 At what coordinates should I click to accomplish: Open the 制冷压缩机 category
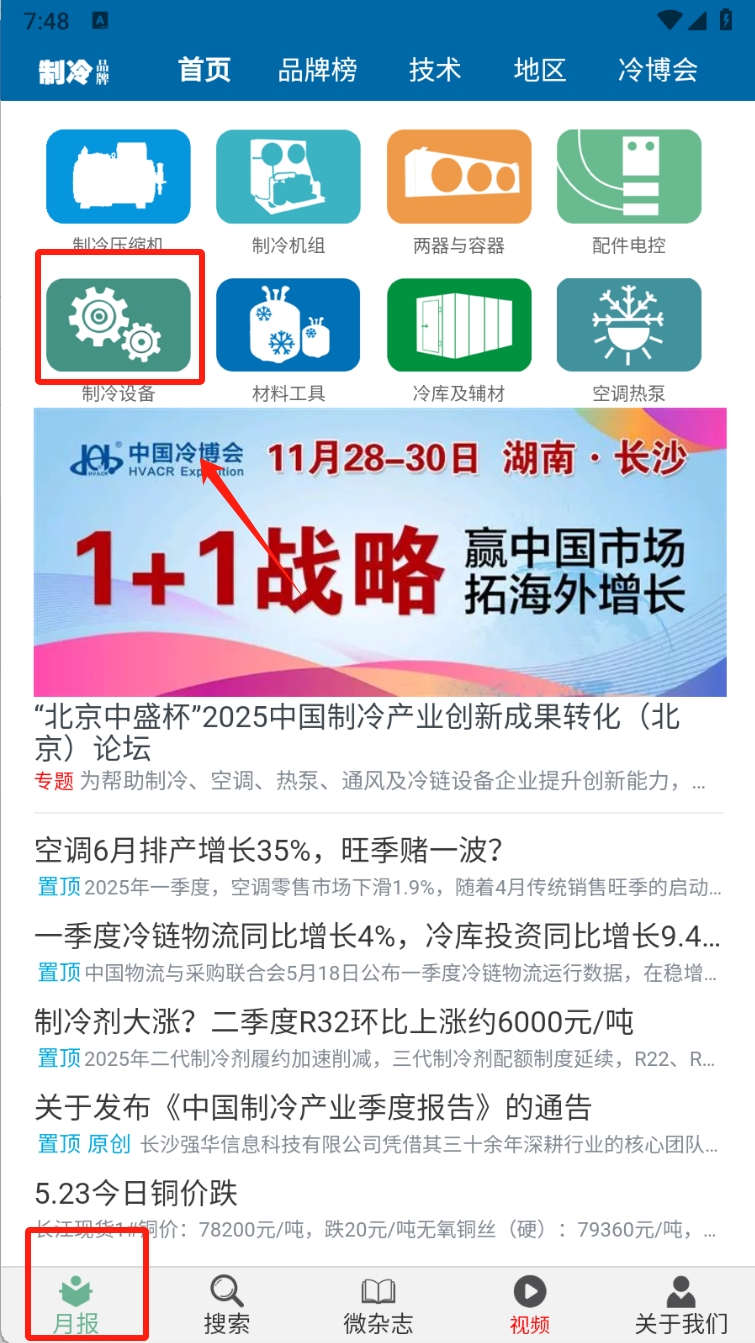pos(118,178)
